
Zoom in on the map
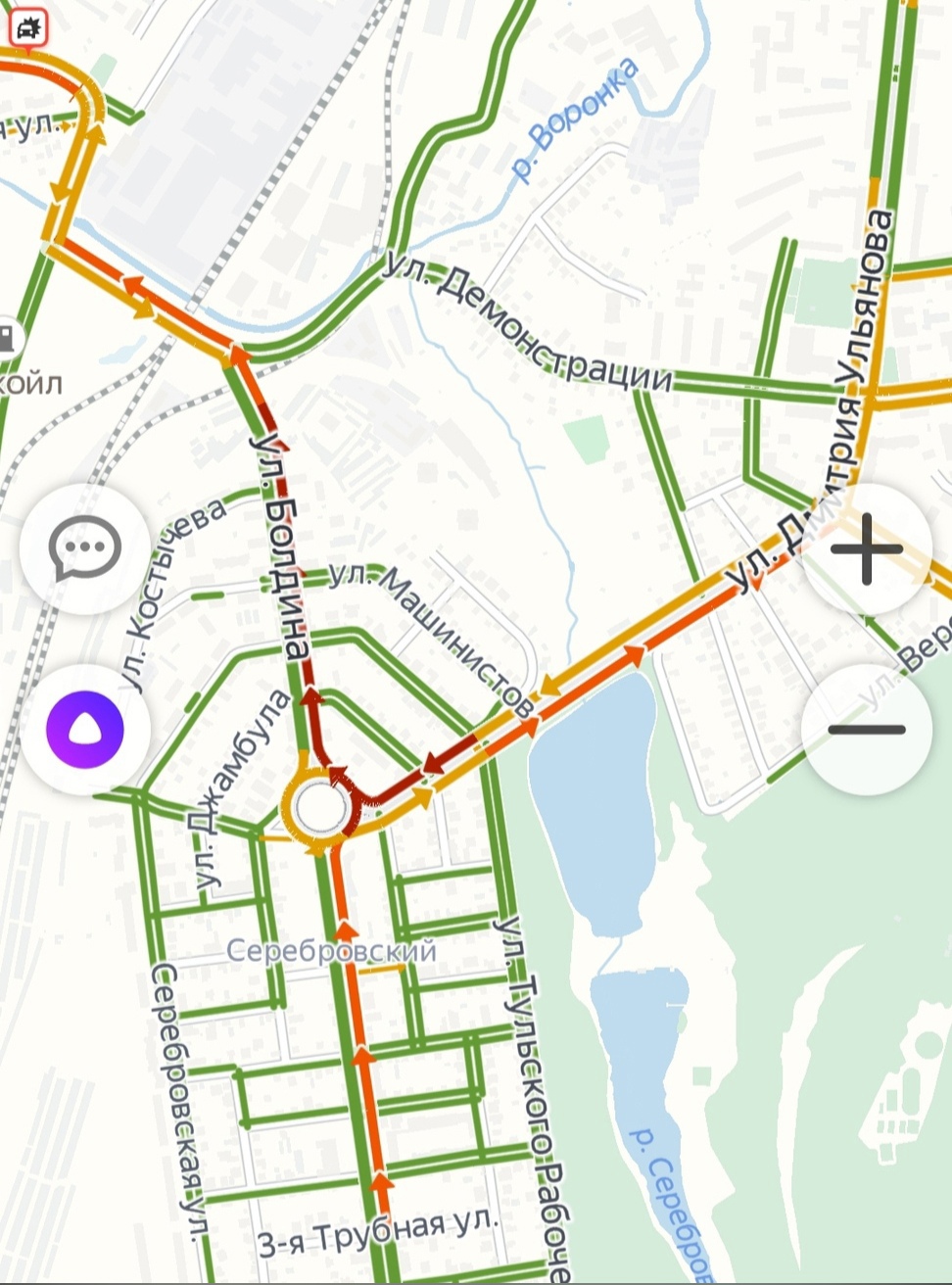tap(866, 549)
